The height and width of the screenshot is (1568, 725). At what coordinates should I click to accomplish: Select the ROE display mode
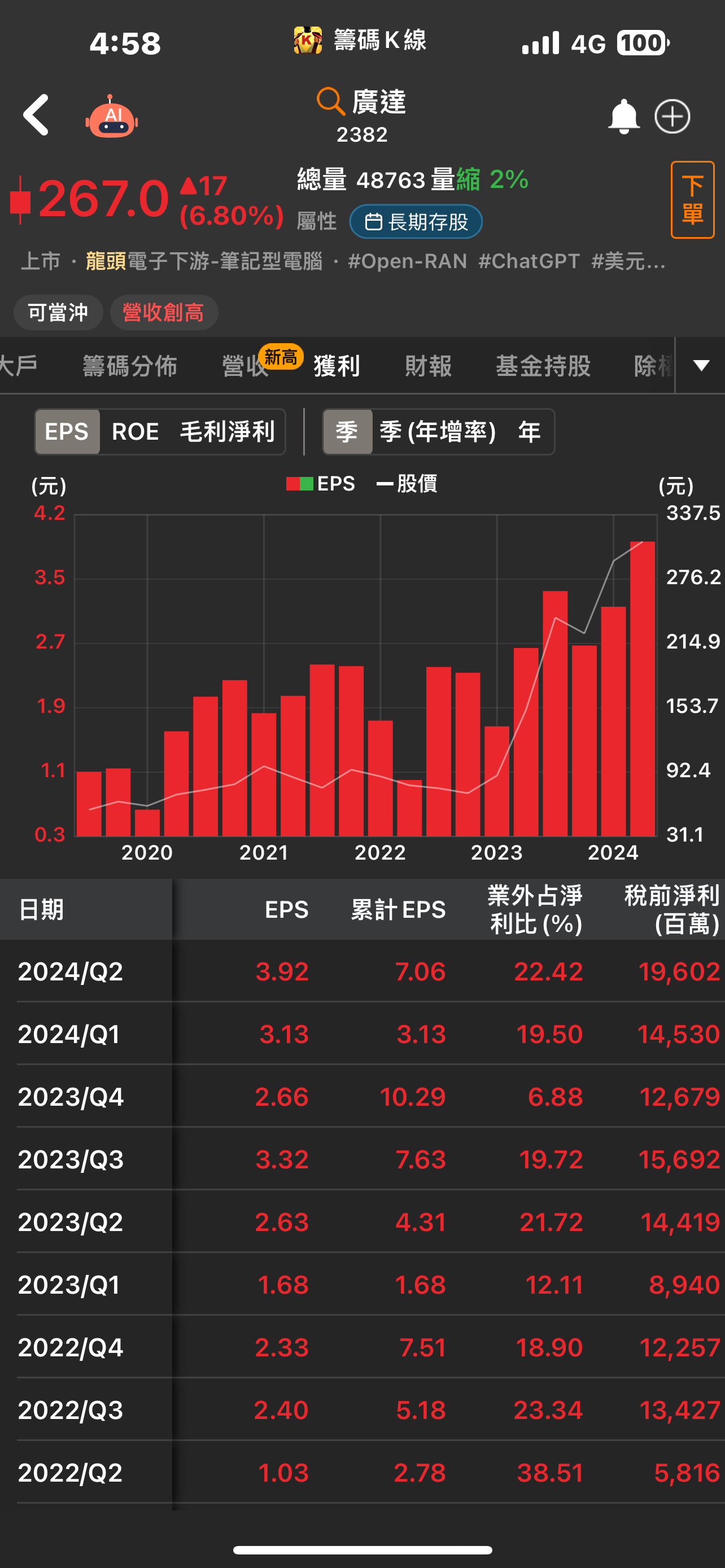[135, 432]
